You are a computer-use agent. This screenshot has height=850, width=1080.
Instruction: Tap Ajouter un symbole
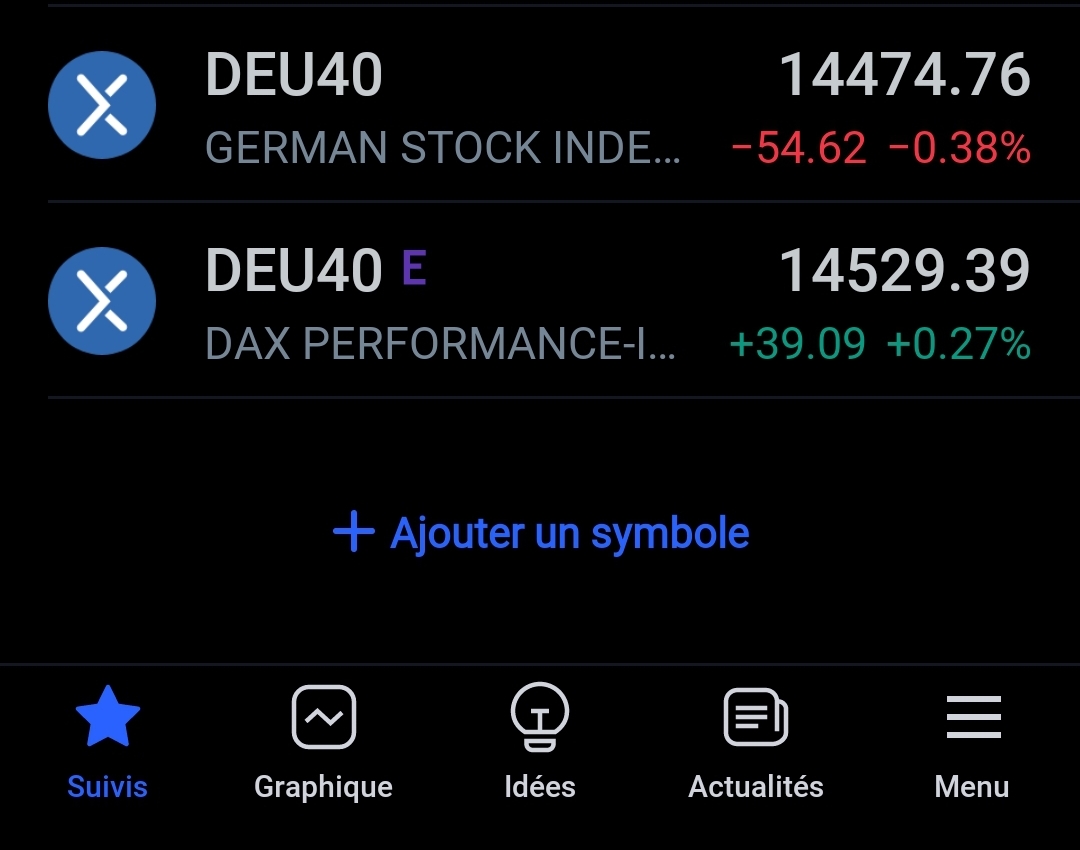[x=541, y=533]
